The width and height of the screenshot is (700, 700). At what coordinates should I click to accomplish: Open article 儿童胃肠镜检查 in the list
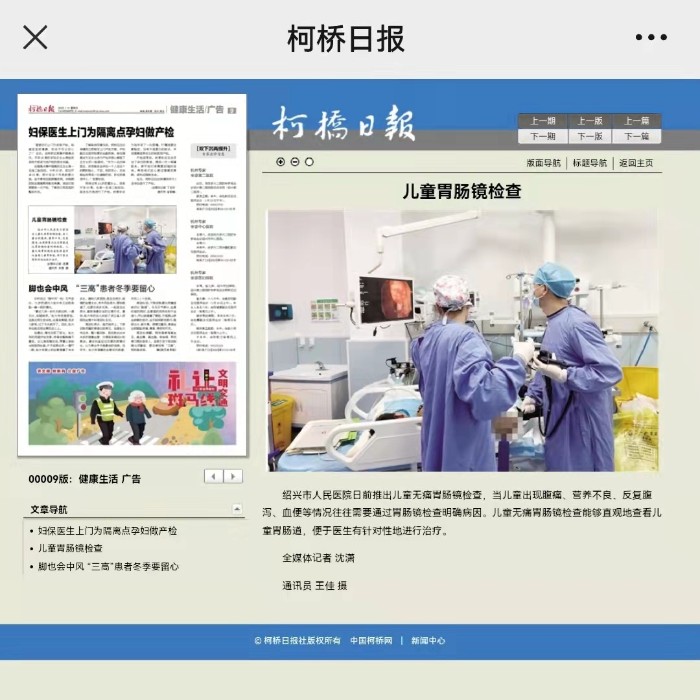click(70, 549)
